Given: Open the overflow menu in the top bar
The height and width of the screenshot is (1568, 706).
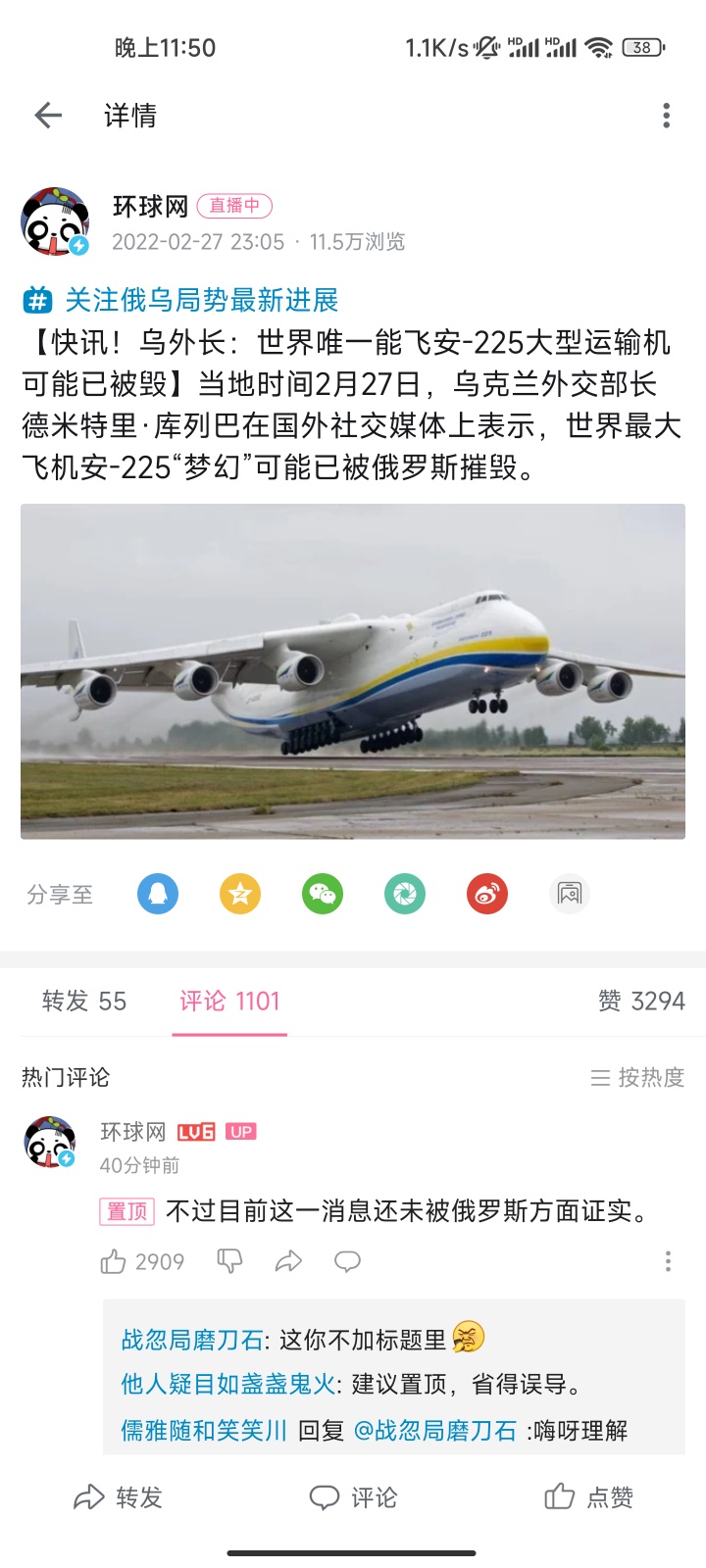Looking at the screenshot, I should click(x=666, y=116).
